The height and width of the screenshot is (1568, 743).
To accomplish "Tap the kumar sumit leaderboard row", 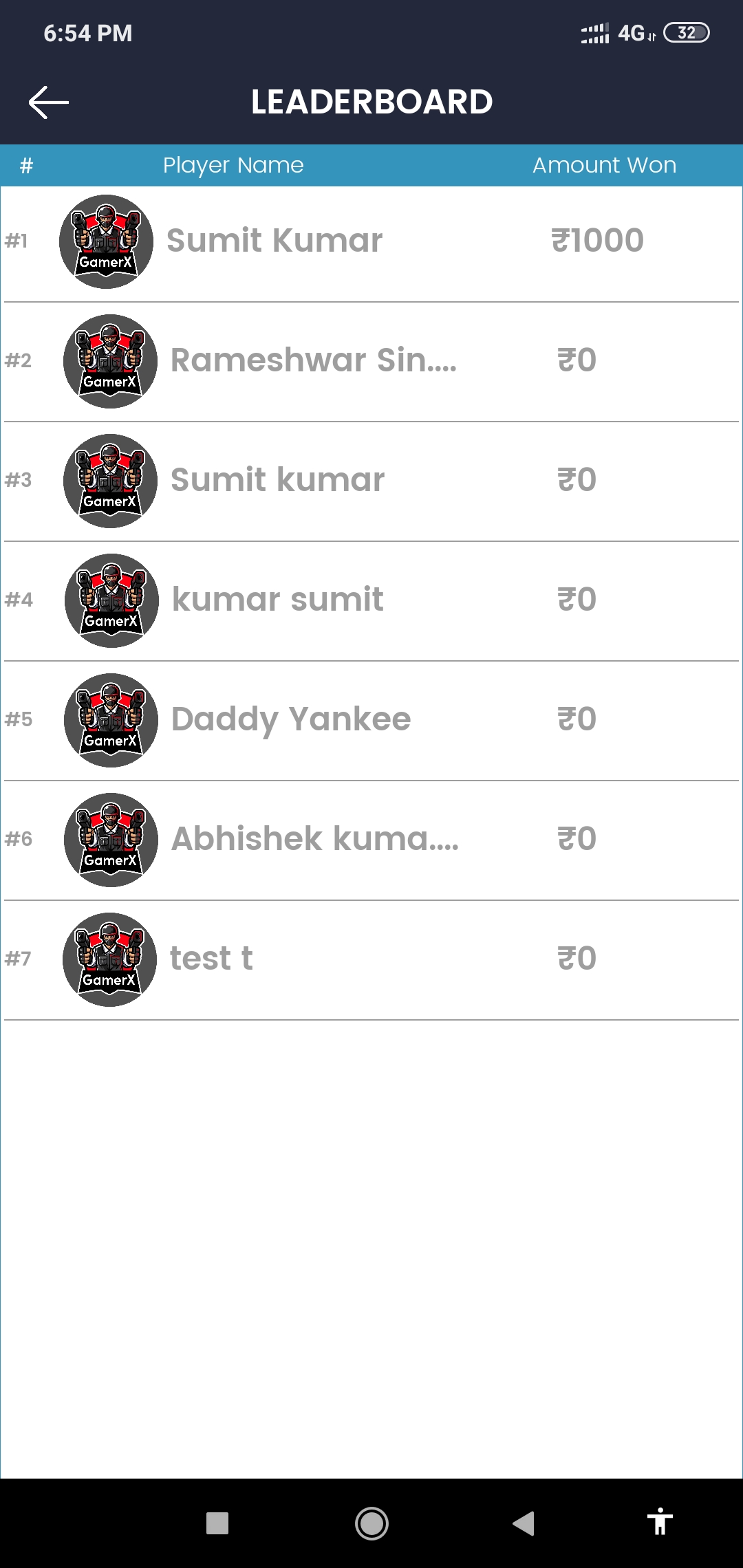I will 371,601.
